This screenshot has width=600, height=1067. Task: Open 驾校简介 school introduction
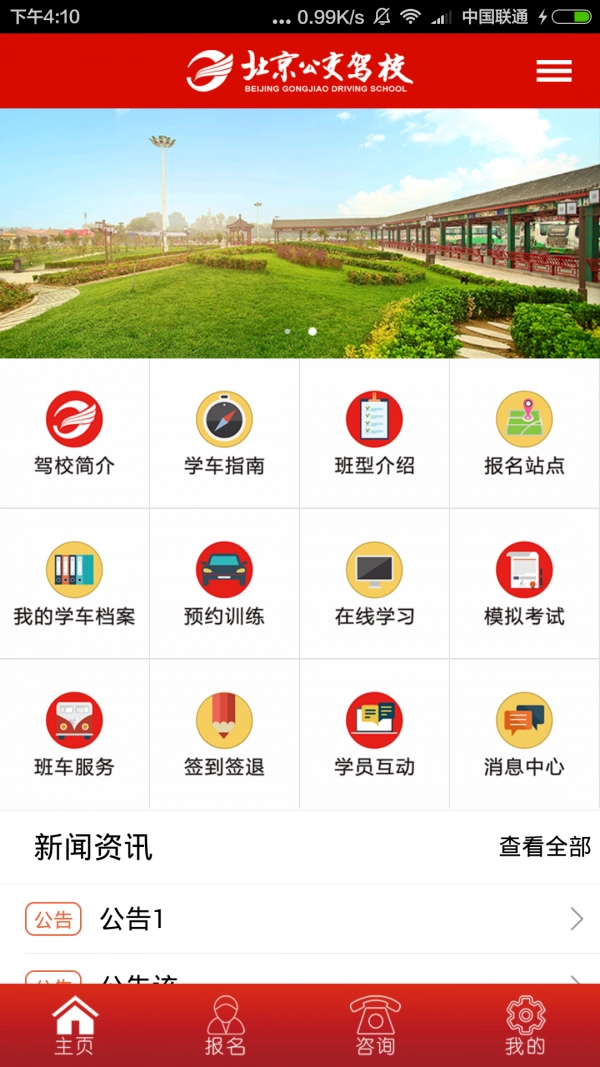tap(74, 433)
